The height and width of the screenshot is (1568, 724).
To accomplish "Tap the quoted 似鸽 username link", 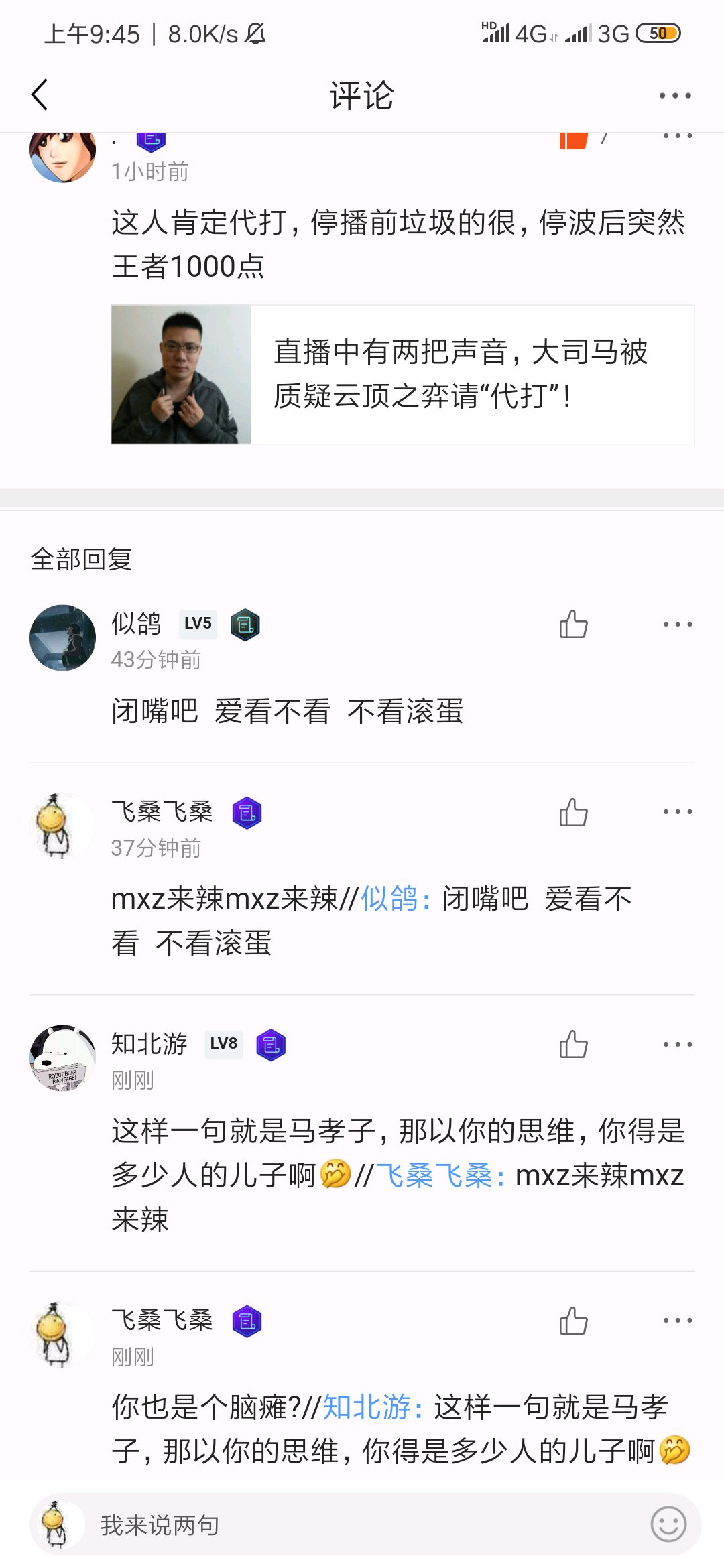I will 389,899.
